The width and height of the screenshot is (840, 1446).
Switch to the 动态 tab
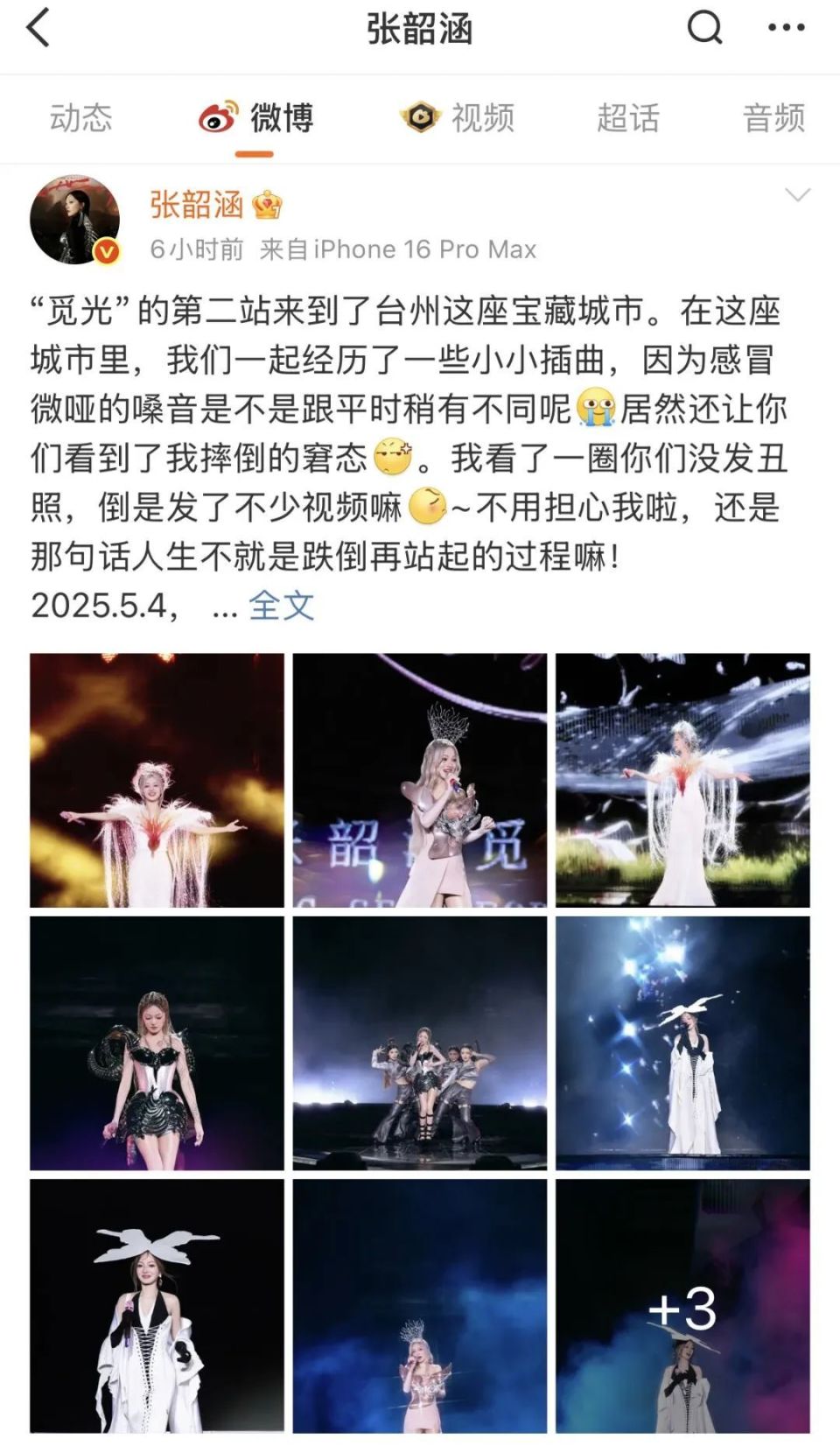pos(80,118)
